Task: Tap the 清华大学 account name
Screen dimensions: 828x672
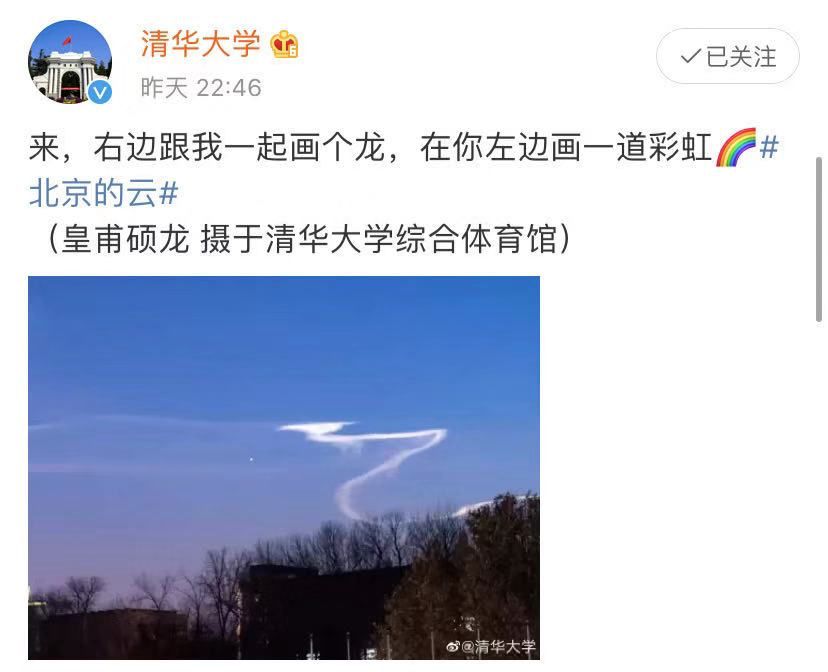Action: [200, 43]
